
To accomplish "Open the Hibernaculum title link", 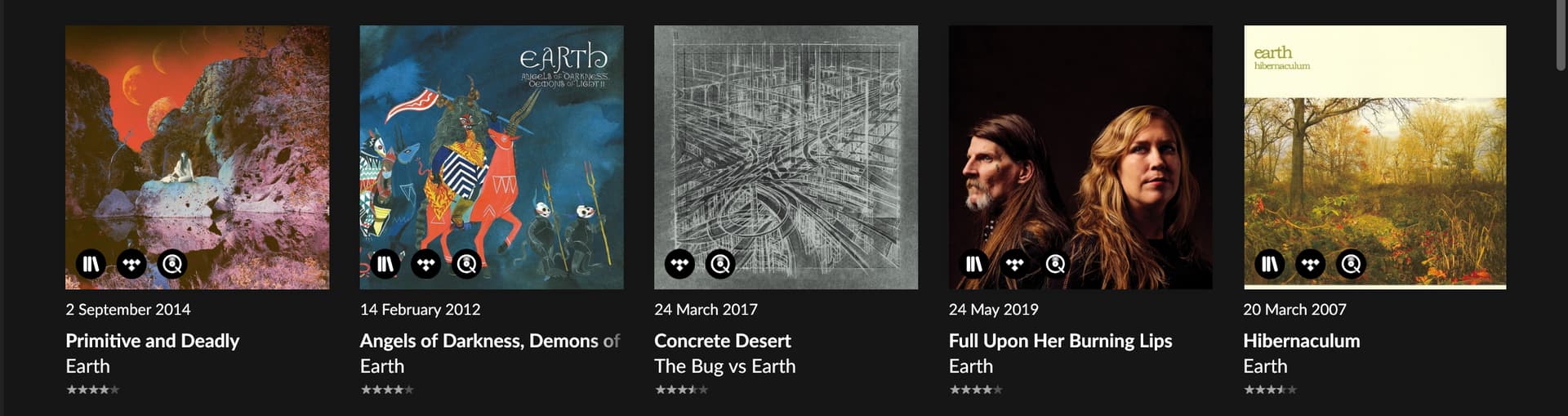I will click(x=1301, y=341).
